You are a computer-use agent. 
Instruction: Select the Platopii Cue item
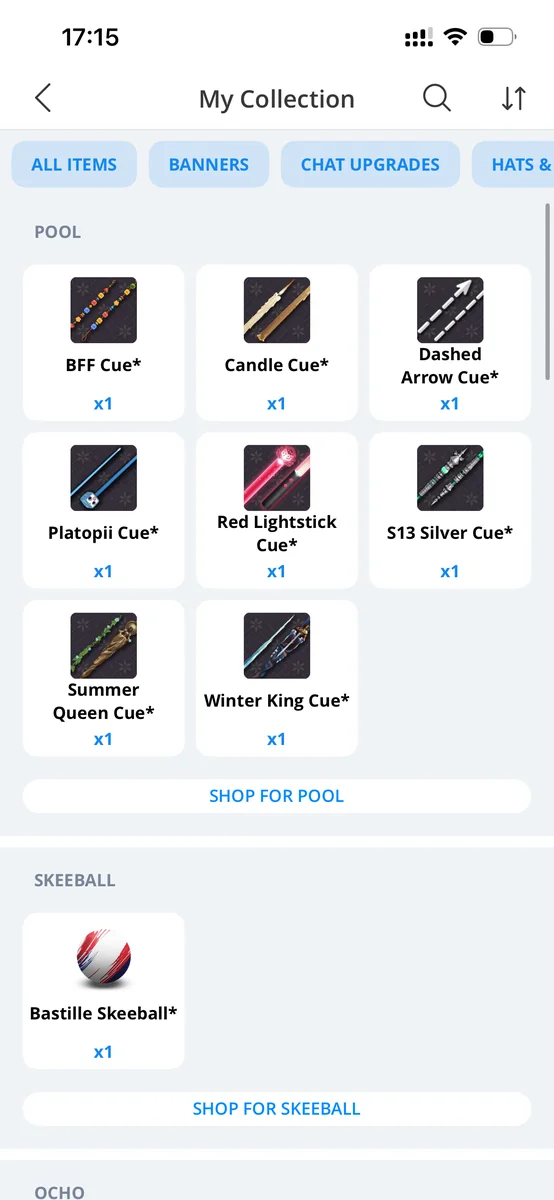coord(103,510)
